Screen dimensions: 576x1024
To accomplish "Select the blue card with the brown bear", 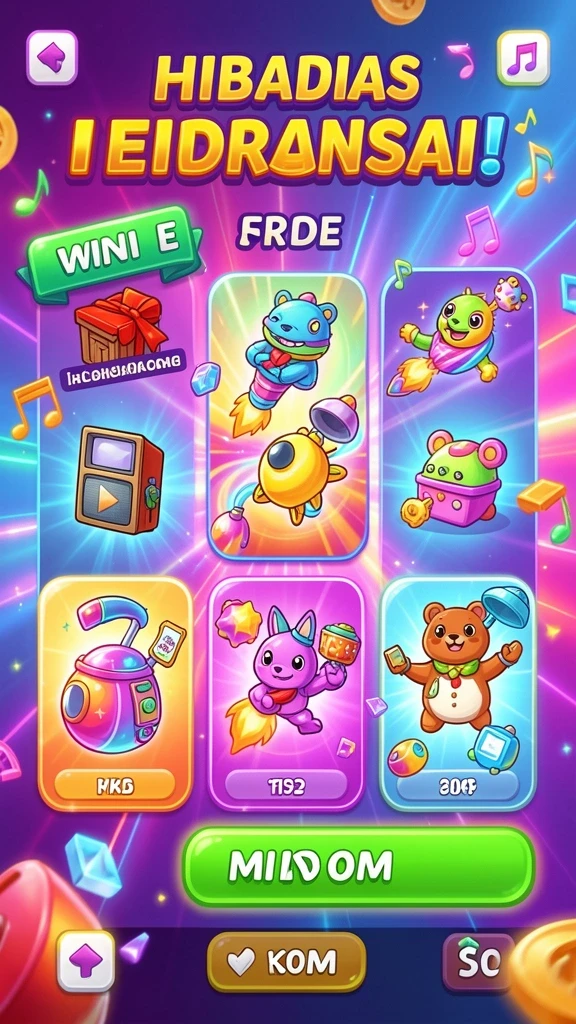I will point(458,693).
